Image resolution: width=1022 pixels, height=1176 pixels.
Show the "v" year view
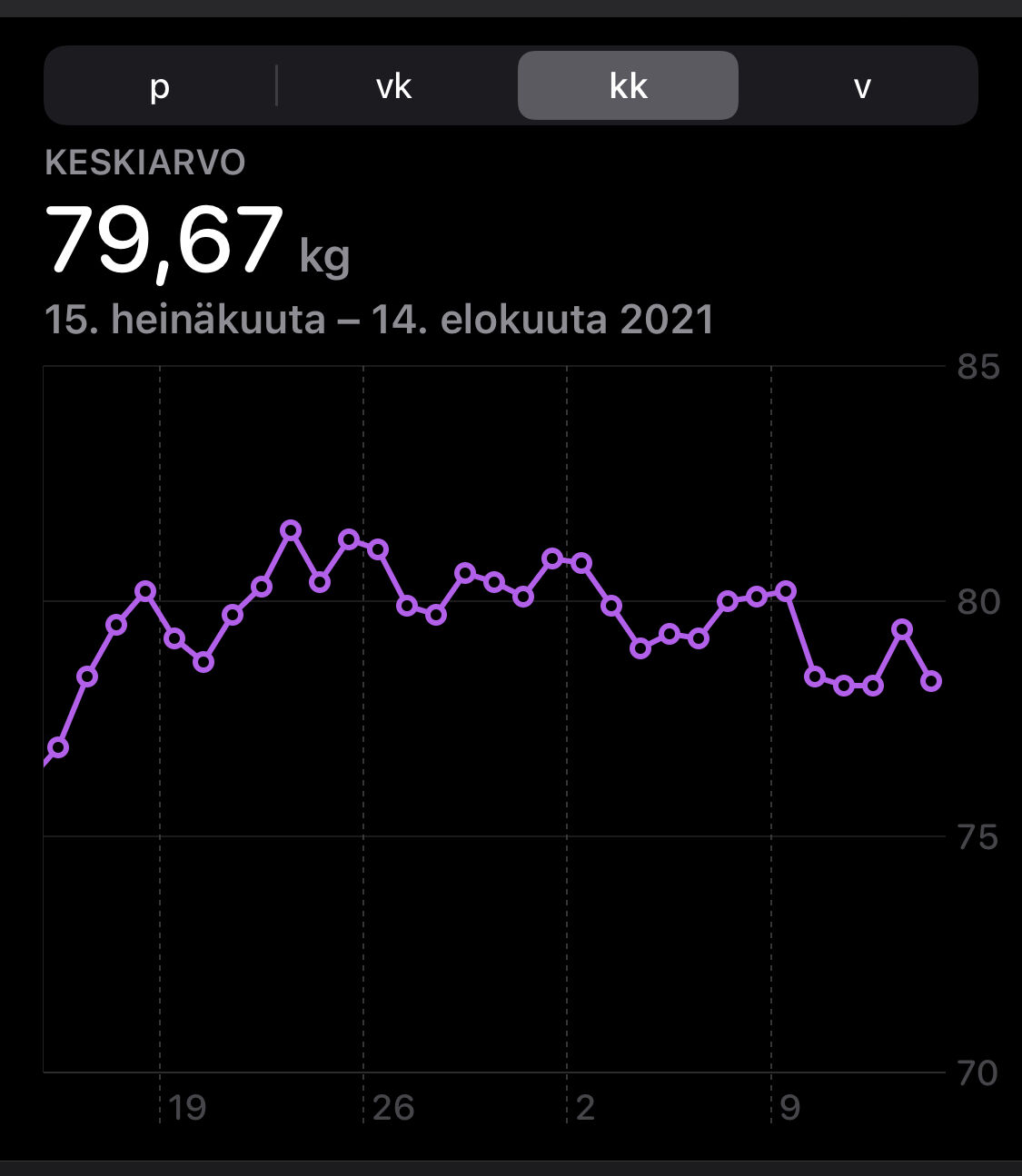861,86
